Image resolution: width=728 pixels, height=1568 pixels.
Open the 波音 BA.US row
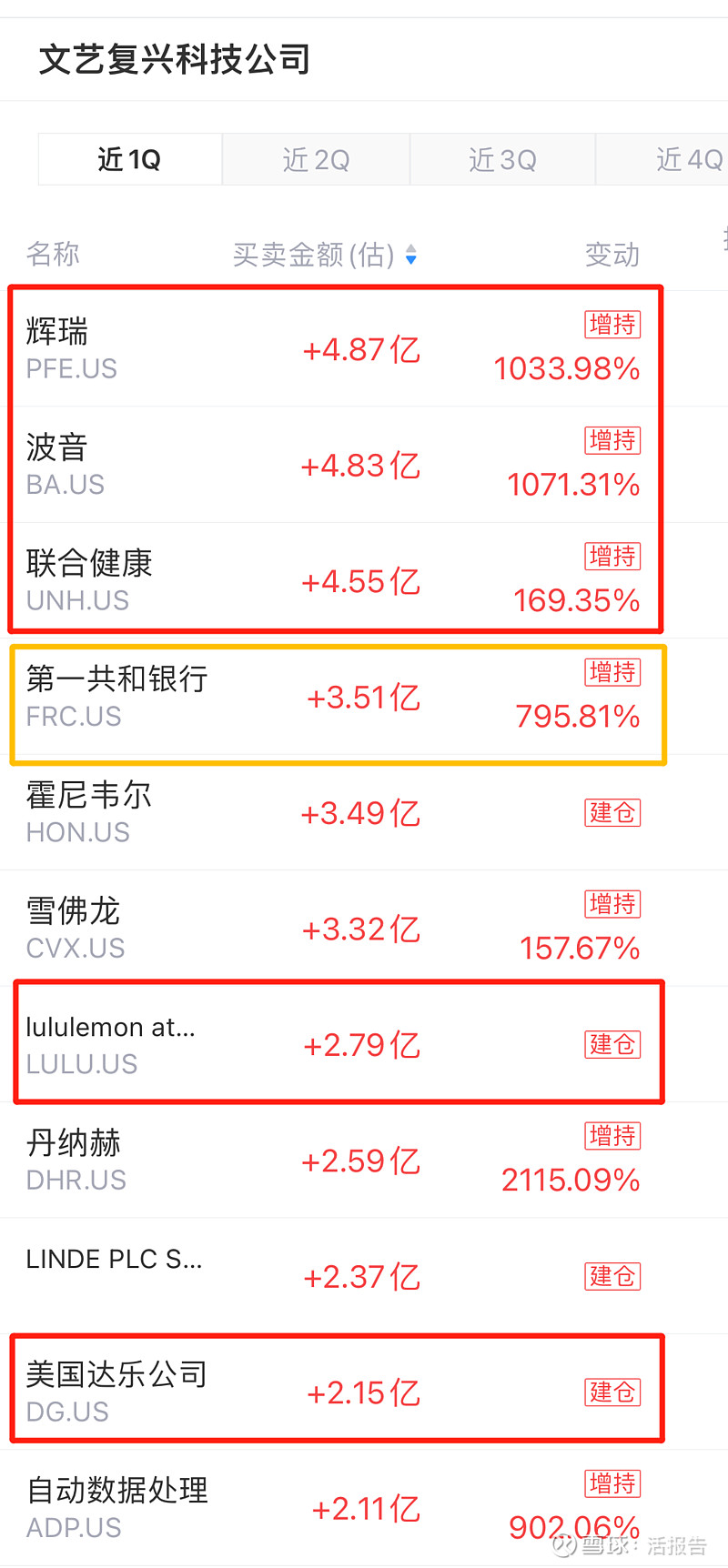pyautogui.click(x=364, y=465)
